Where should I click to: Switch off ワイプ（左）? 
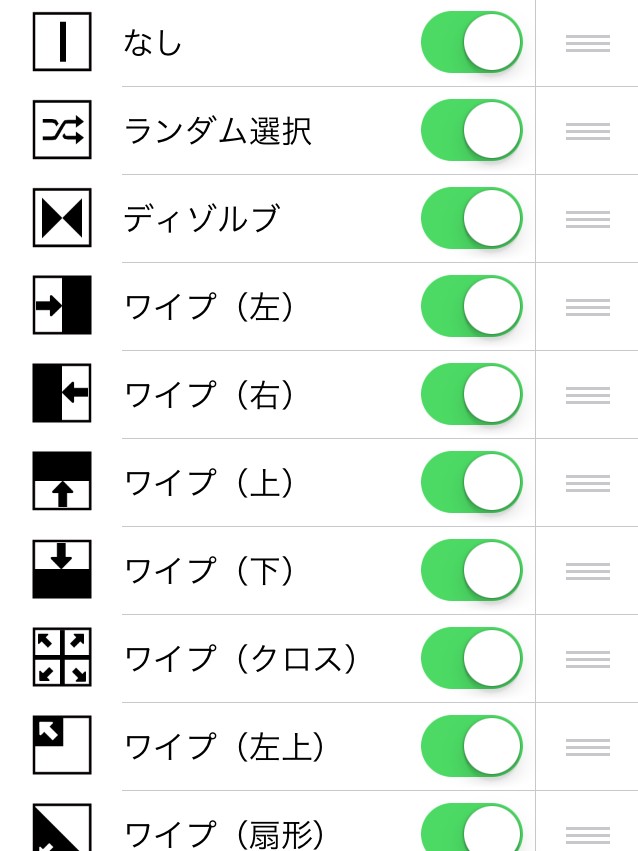coord(471,306)
